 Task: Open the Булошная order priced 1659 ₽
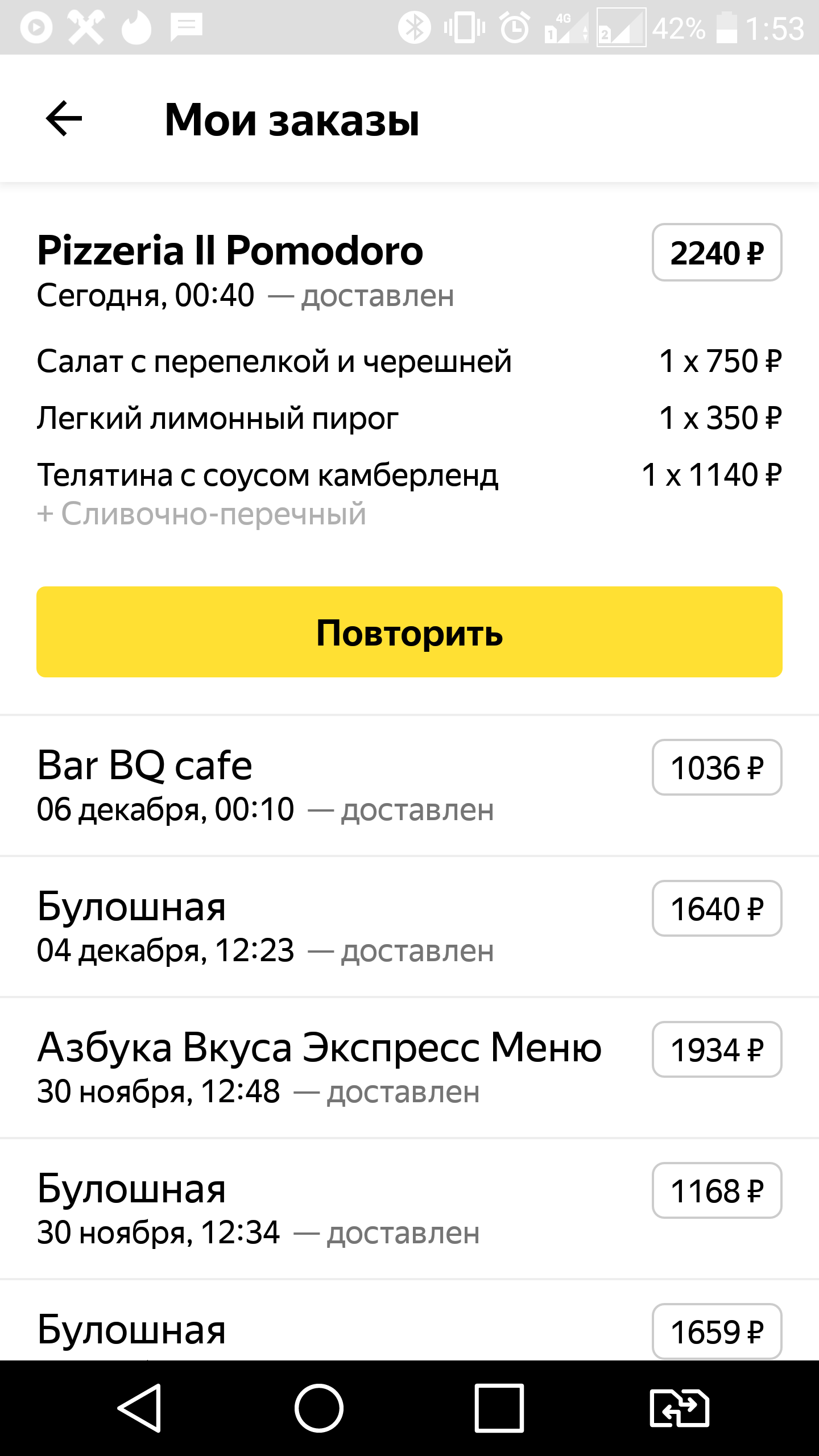click(341, 1331)
